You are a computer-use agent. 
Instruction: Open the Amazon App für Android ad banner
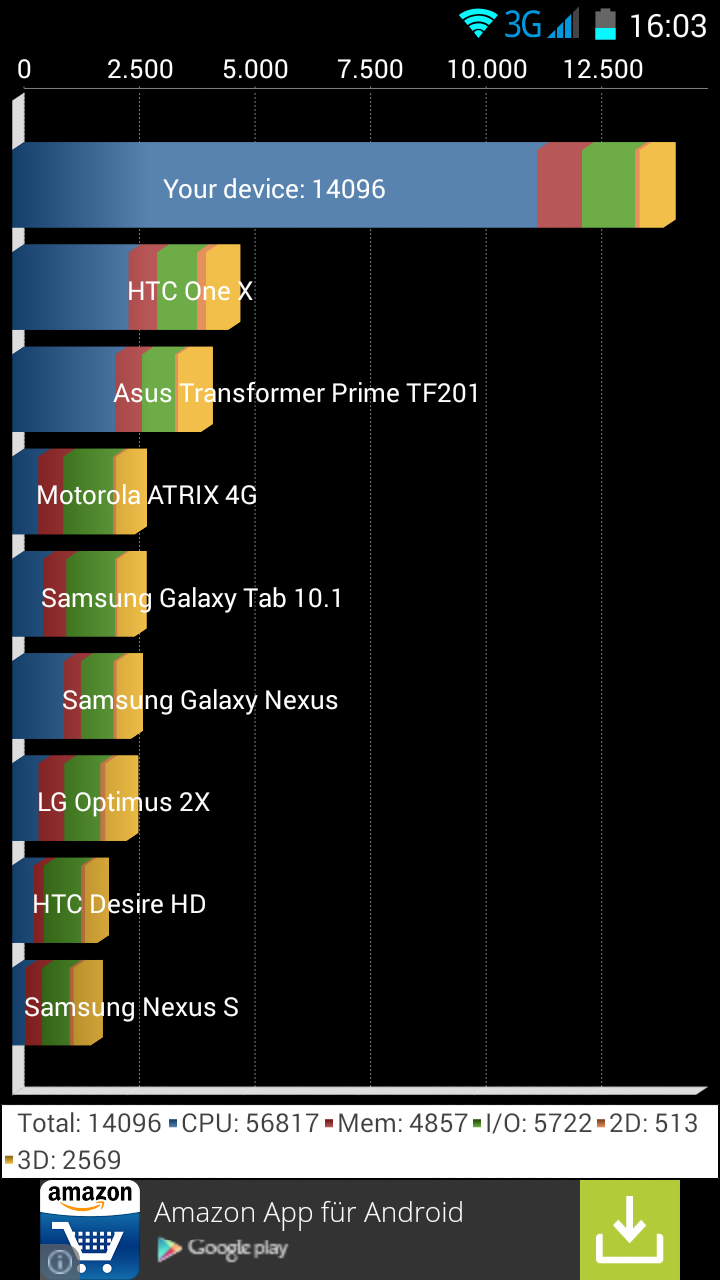coord(308,1228)
